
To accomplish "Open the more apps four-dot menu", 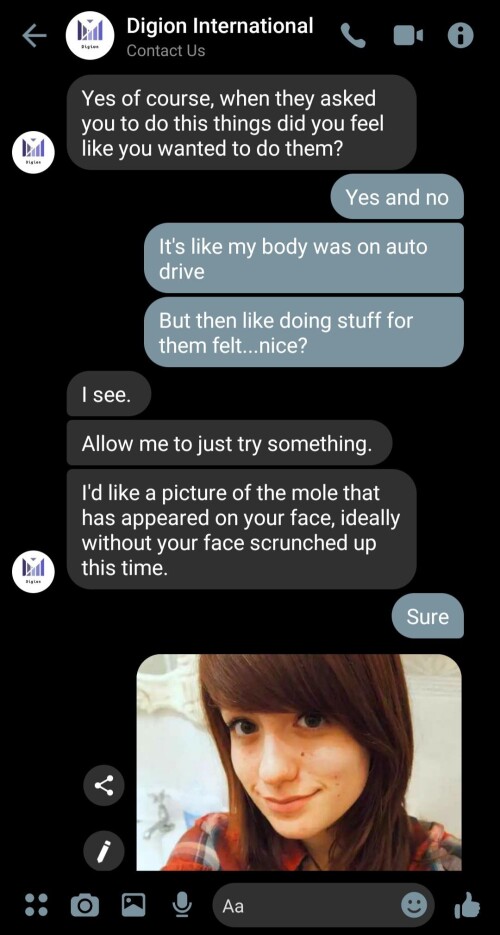I will (x=36, y=906).
